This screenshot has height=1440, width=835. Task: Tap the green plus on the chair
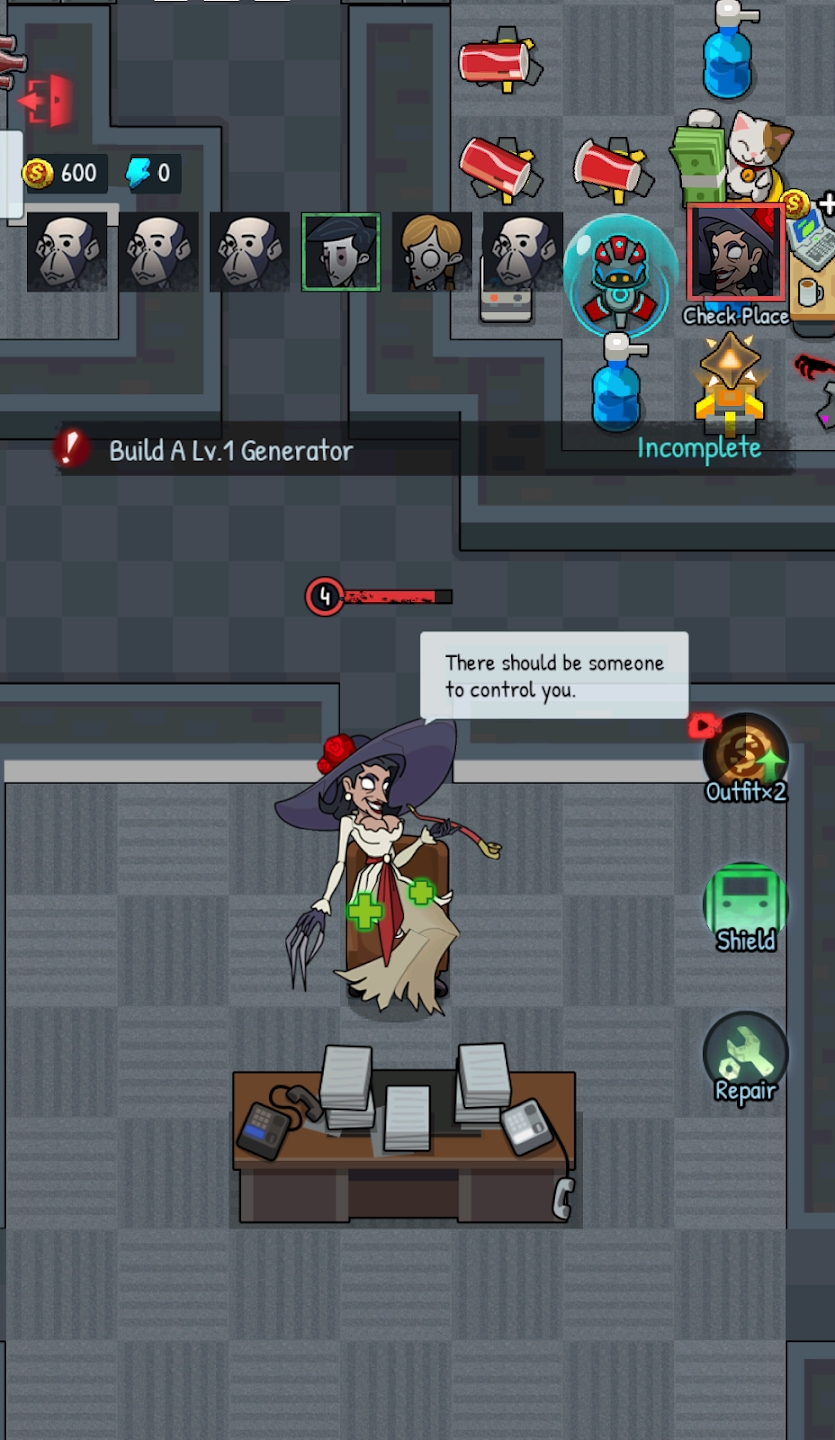366,911
